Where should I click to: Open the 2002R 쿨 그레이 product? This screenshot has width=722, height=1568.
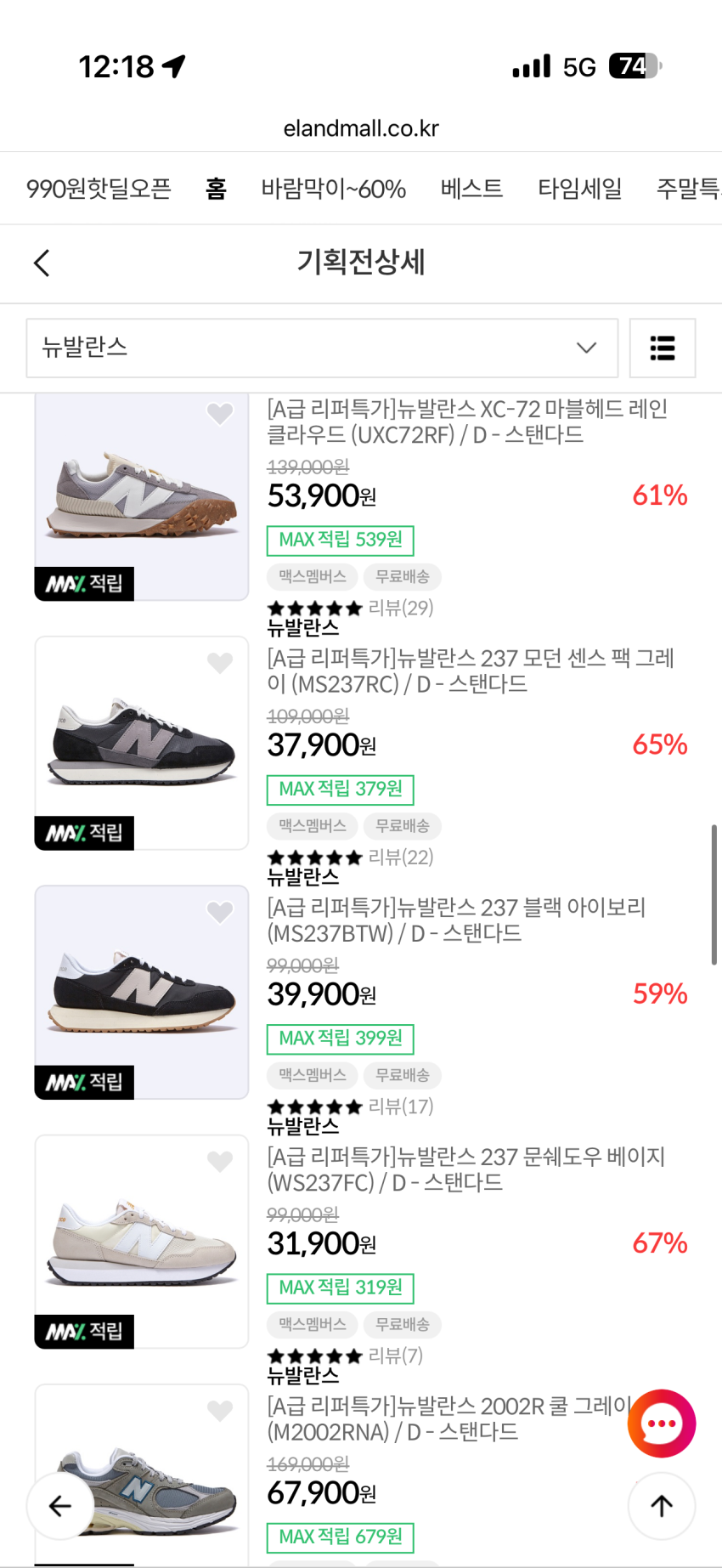442,1418
